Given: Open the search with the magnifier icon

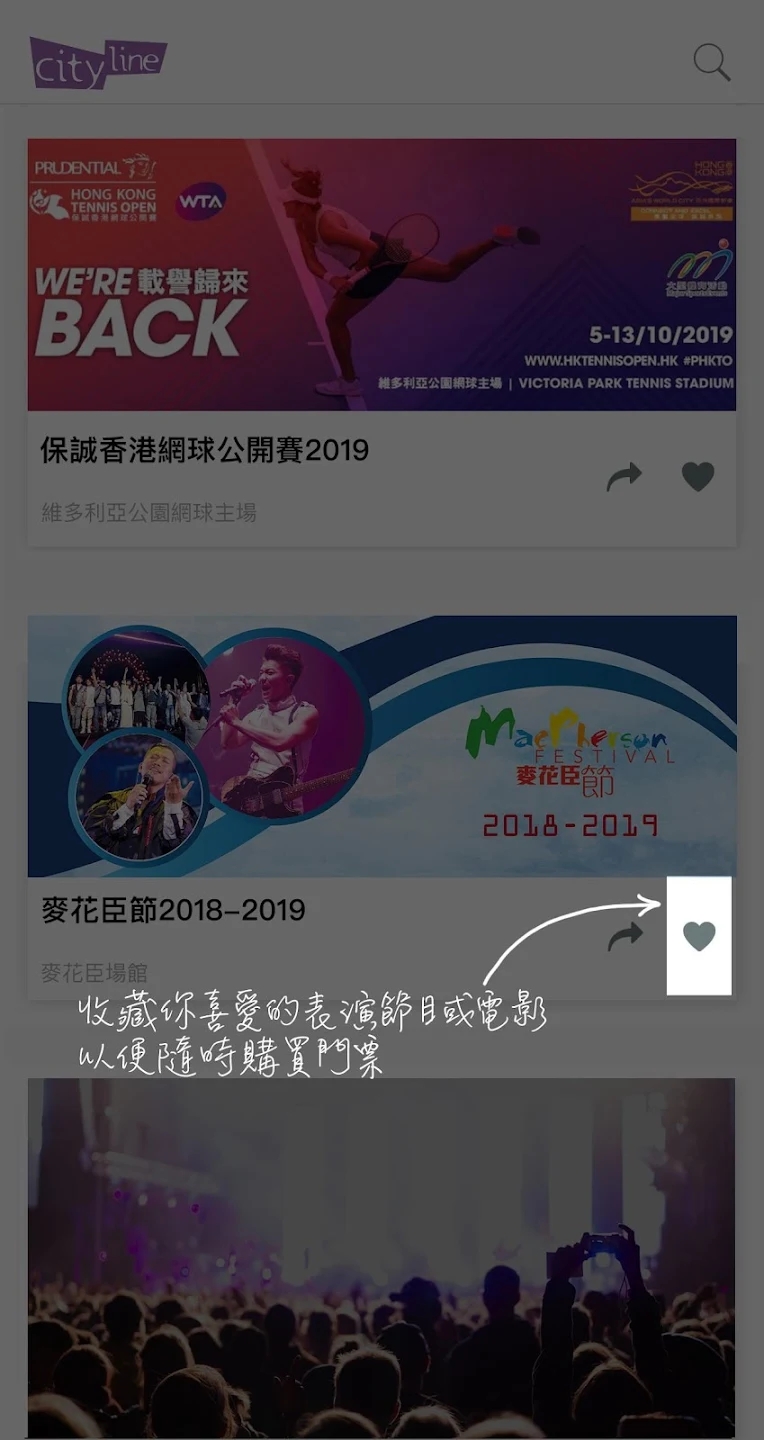Looking at the screenshot, I should 712,63.
